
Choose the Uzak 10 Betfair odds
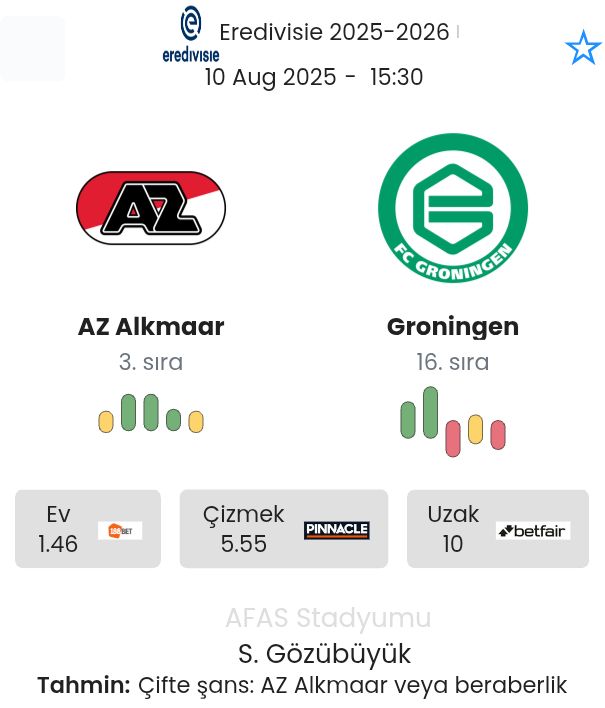498,529
